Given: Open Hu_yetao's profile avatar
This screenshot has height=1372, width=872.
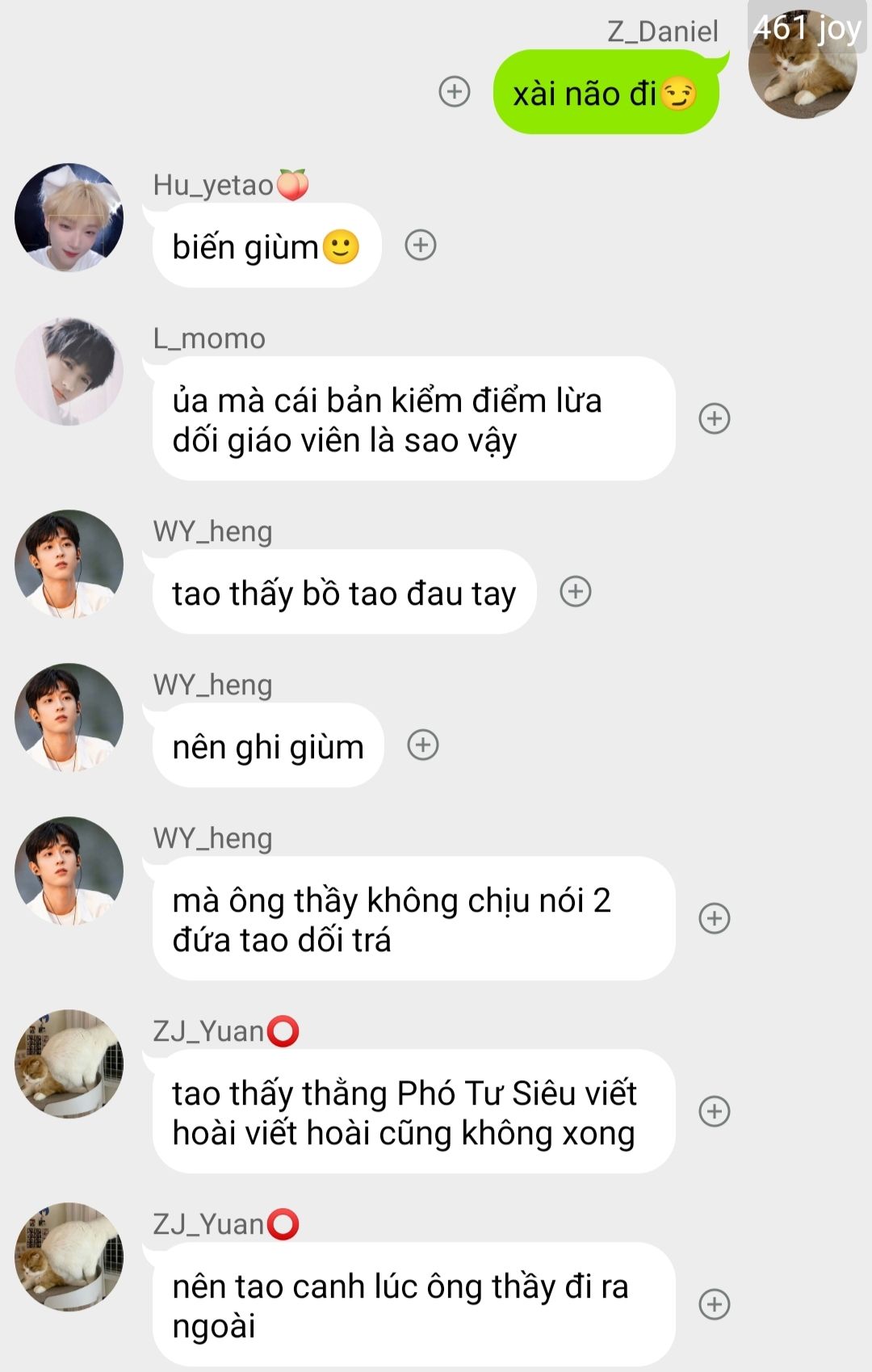Looking at the screenshot, I should point(69,218).
